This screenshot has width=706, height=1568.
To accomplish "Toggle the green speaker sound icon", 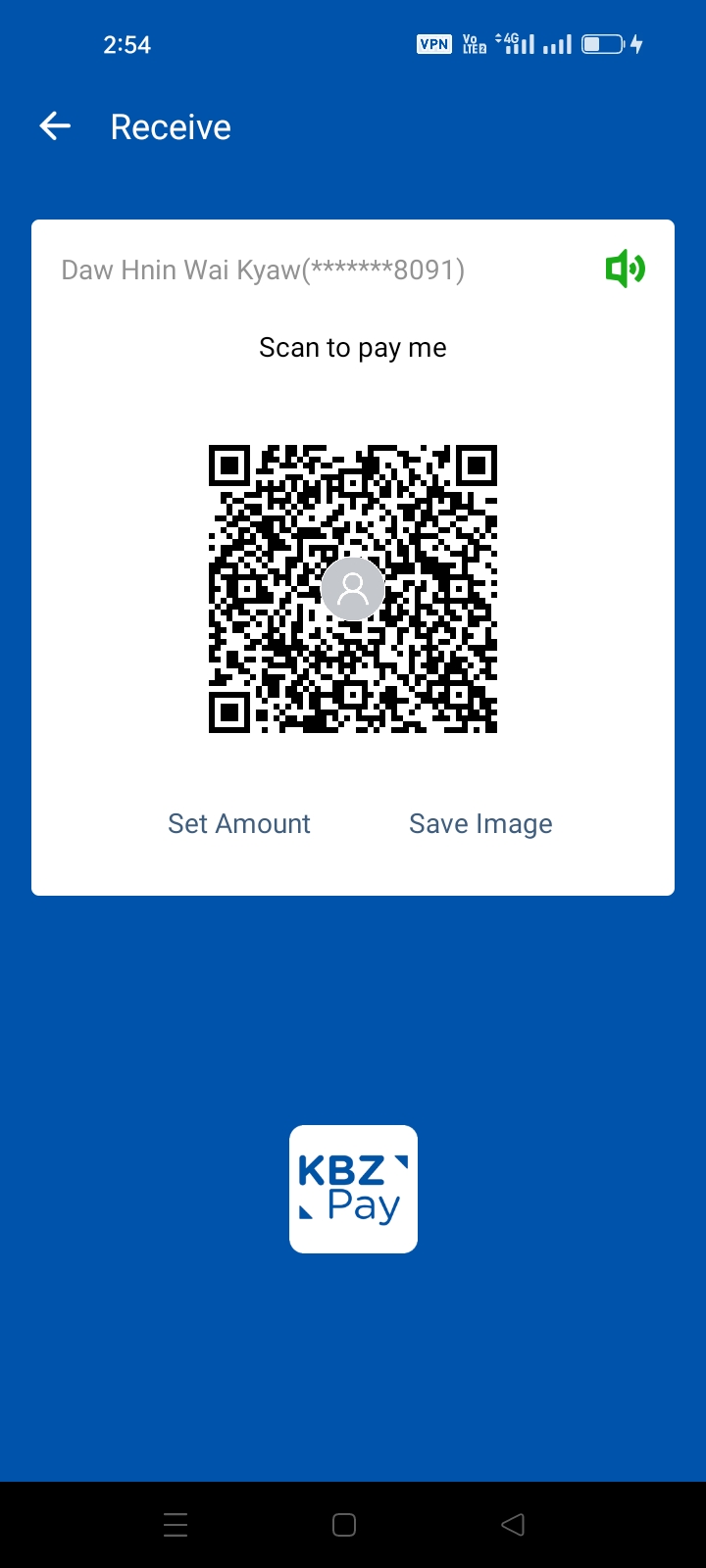I will point(625,269).
